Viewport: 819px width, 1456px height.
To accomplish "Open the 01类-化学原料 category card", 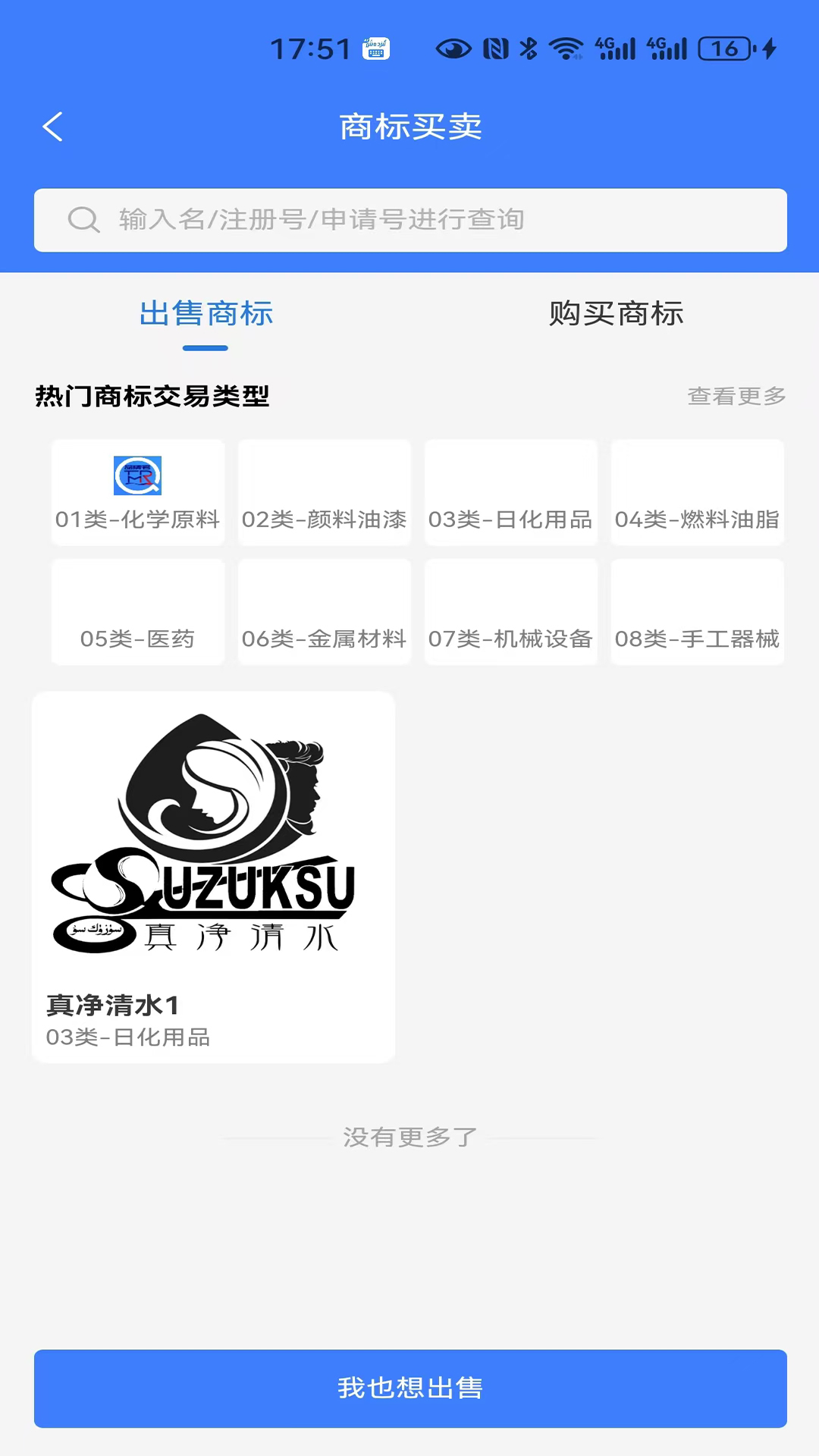I will coord(137,491).
